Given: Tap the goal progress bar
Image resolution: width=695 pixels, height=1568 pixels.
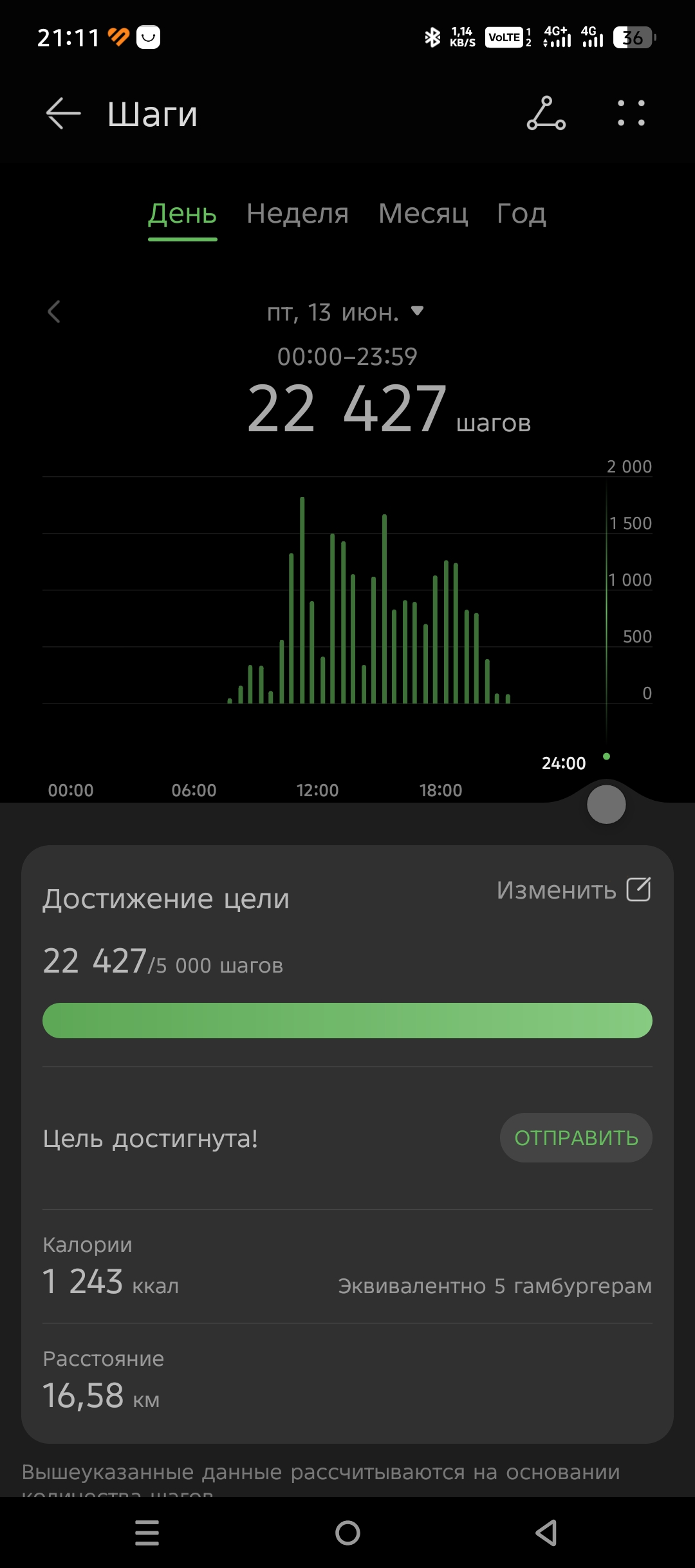Looking at the screenshot, I should pos(347,1021).
